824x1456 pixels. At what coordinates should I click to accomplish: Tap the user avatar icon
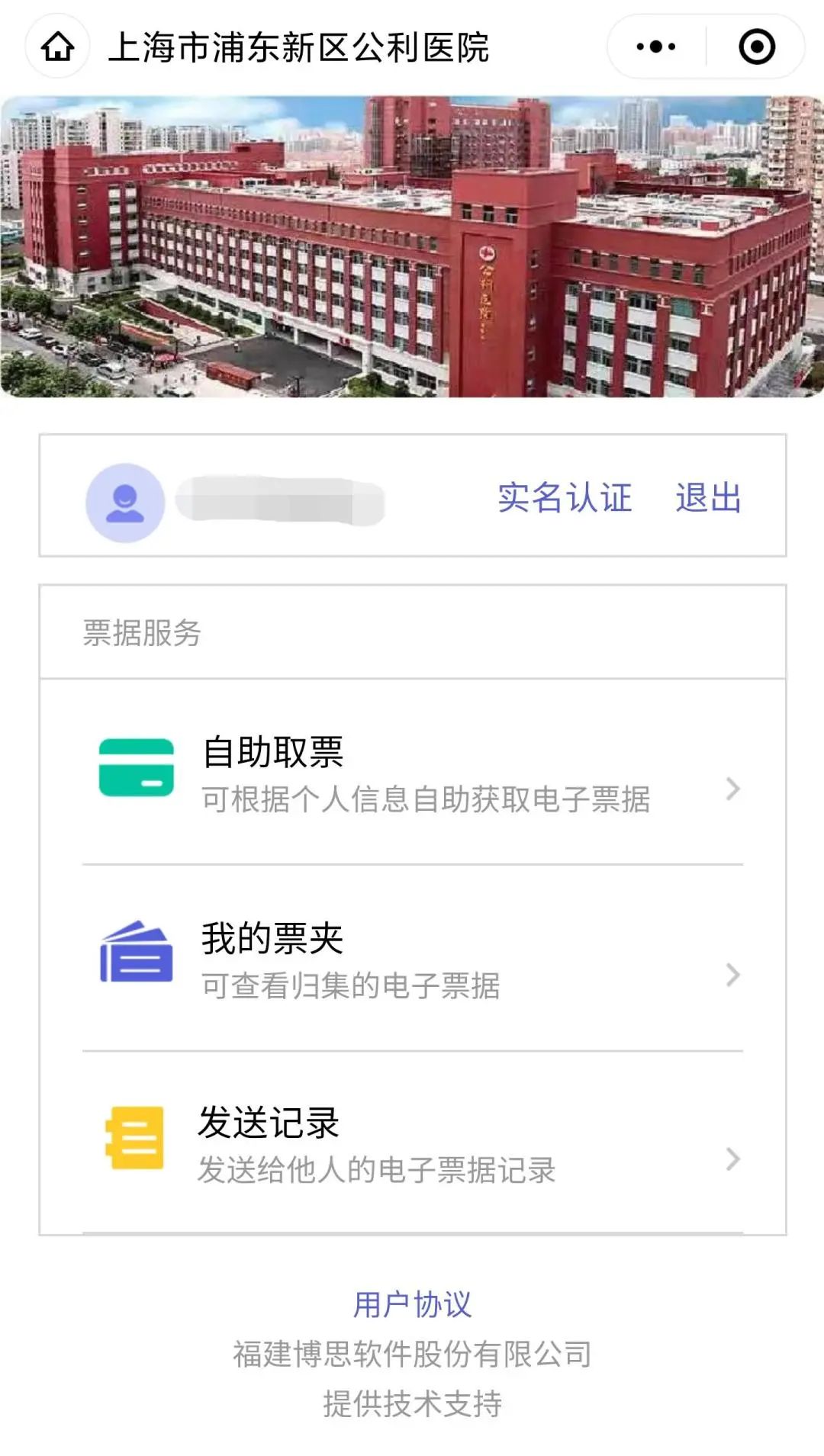tap(125, 503)
